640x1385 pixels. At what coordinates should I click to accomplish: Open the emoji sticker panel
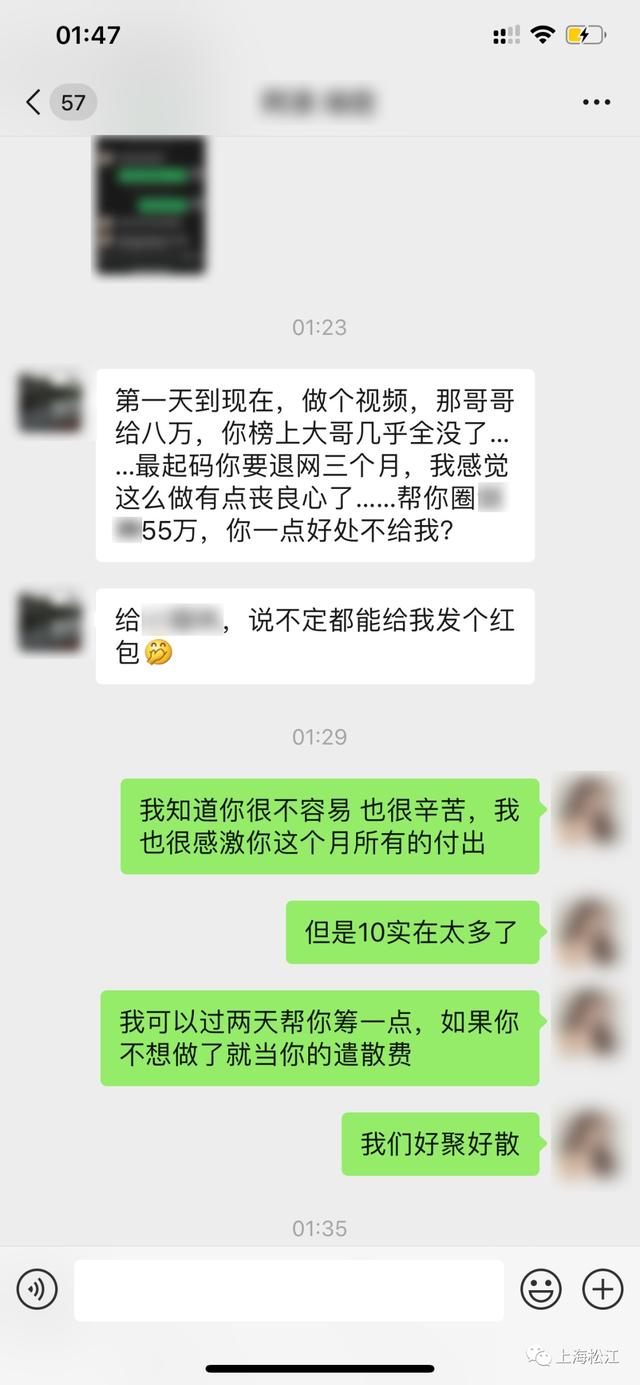541,1290
